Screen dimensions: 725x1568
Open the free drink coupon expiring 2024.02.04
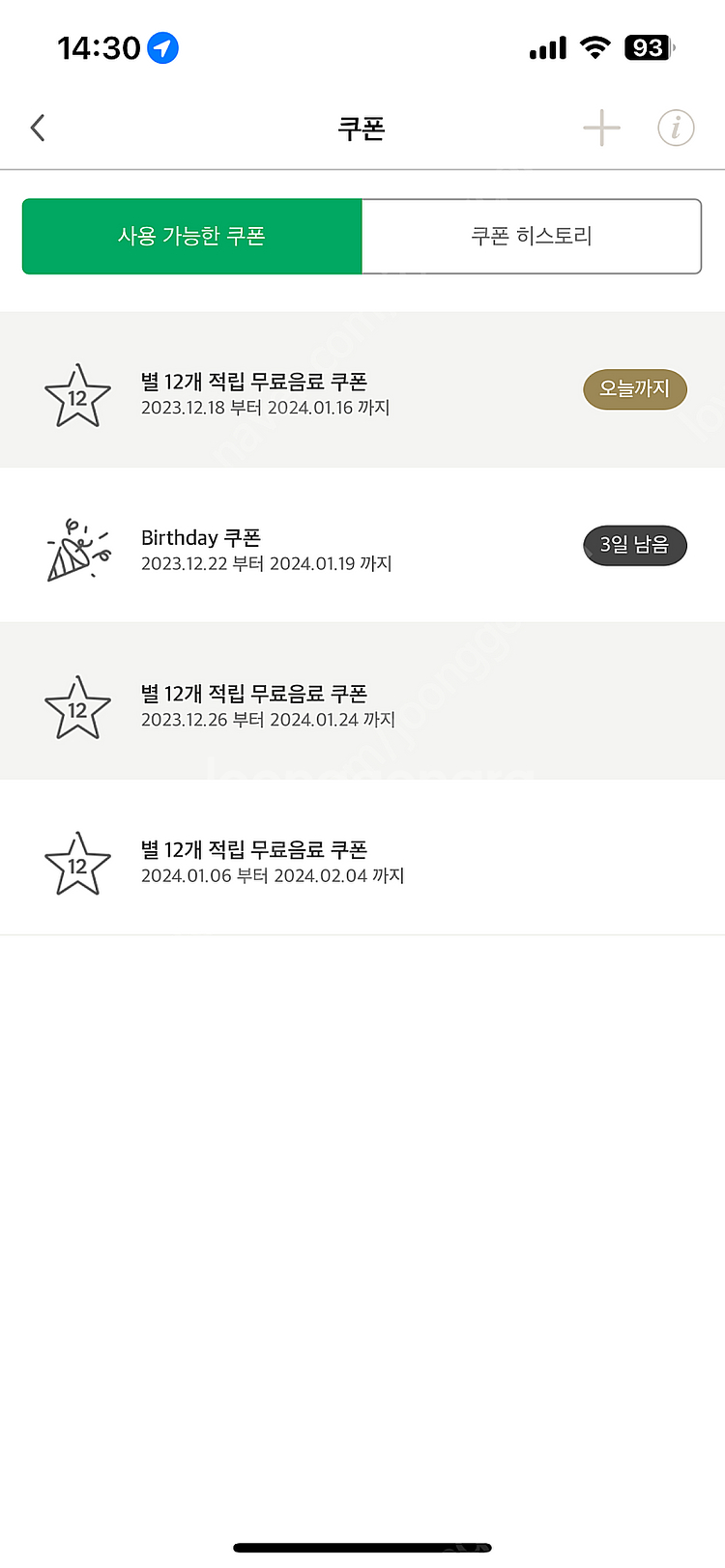[362, 859]
